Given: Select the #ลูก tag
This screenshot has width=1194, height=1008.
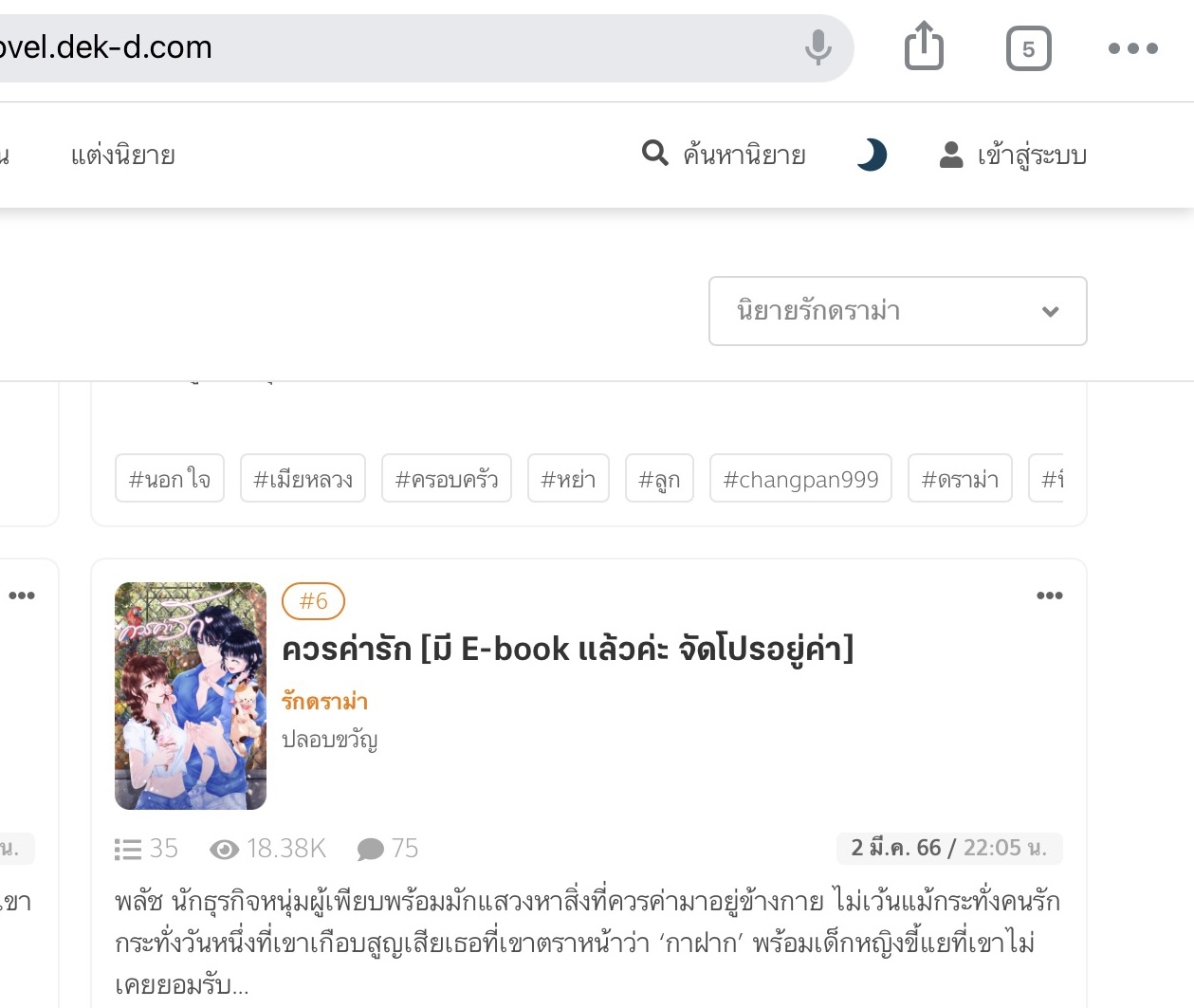Looking at the screenshot, I should (659, 478).
